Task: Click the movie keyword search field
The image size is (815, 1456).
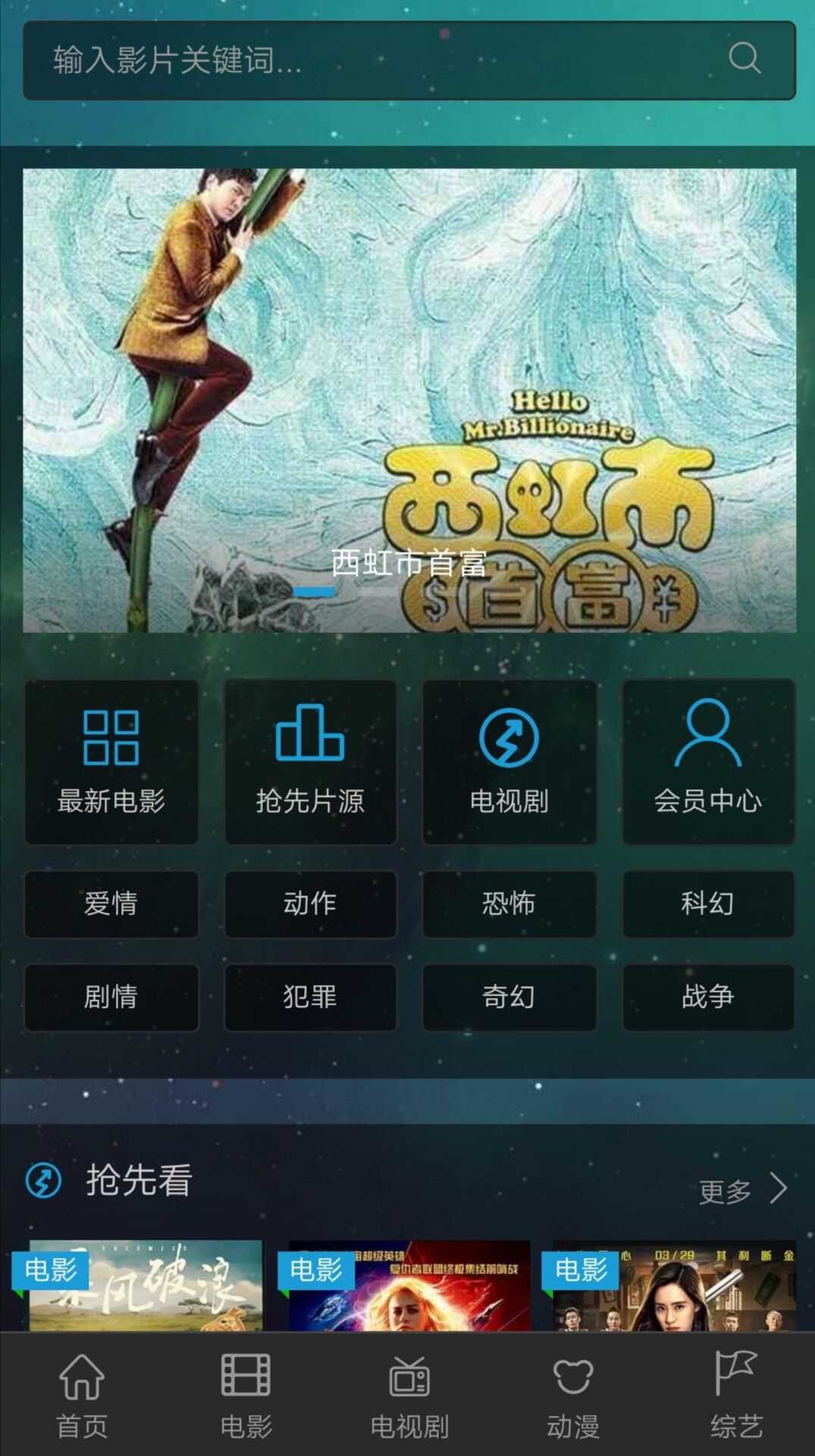Action: click(x=341, y=61)
